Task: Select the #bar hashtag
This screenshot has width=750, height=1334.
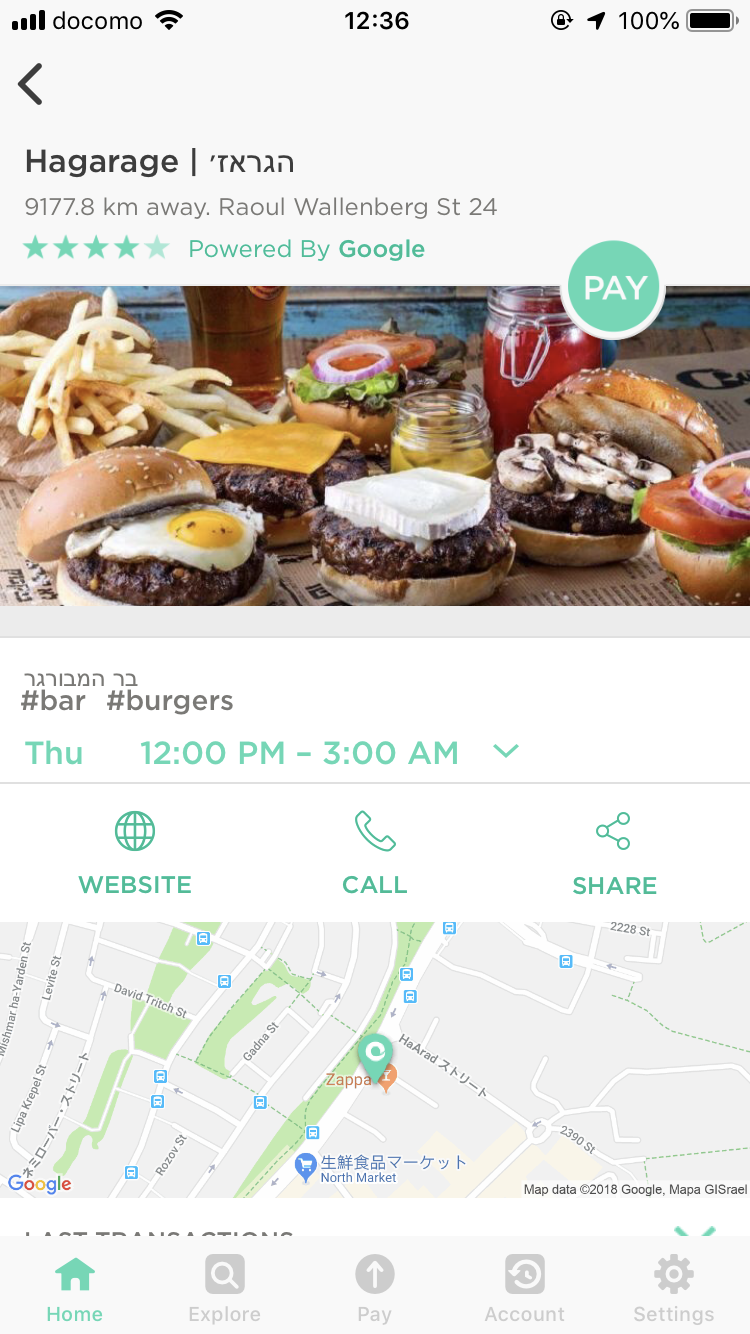Action: coord(54,701)
